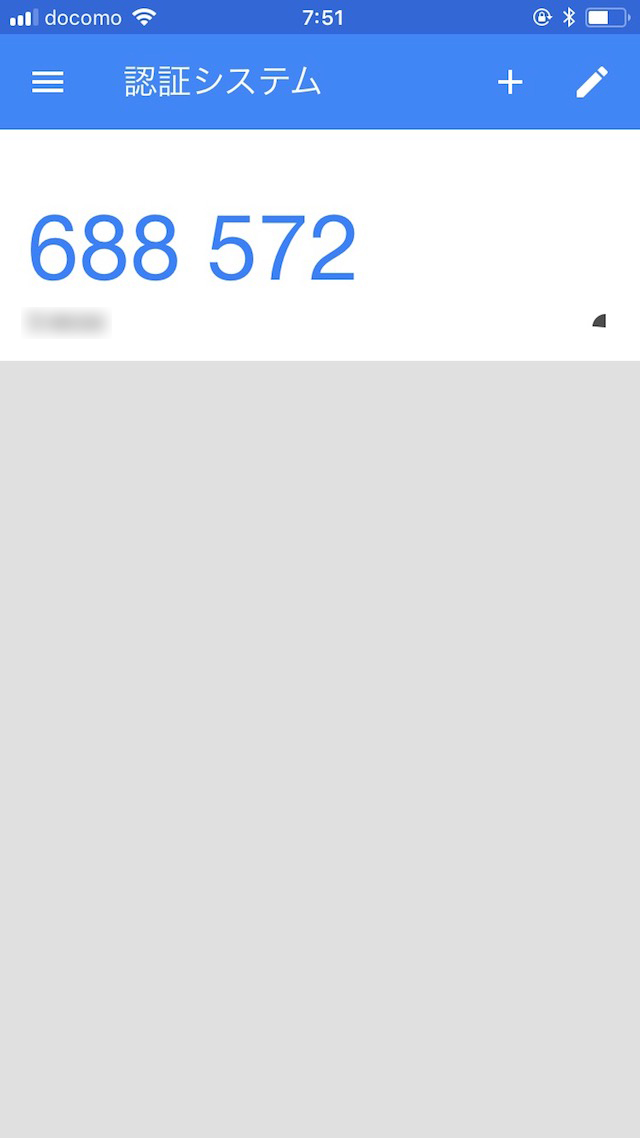
Task: Open edit mode with the pencil icon
Action: point(592,82)
